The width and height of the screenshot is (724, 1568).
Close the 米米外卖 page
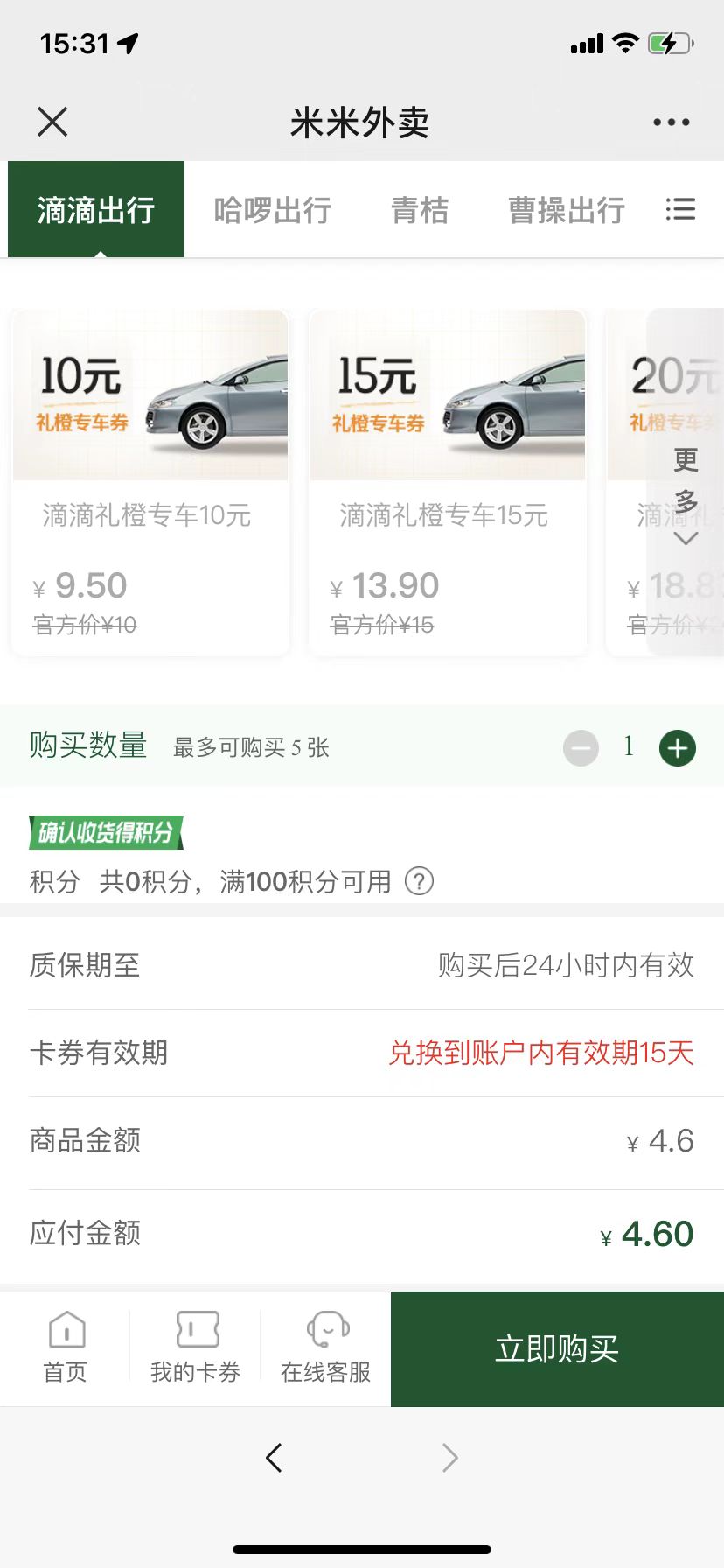[52, 122]
